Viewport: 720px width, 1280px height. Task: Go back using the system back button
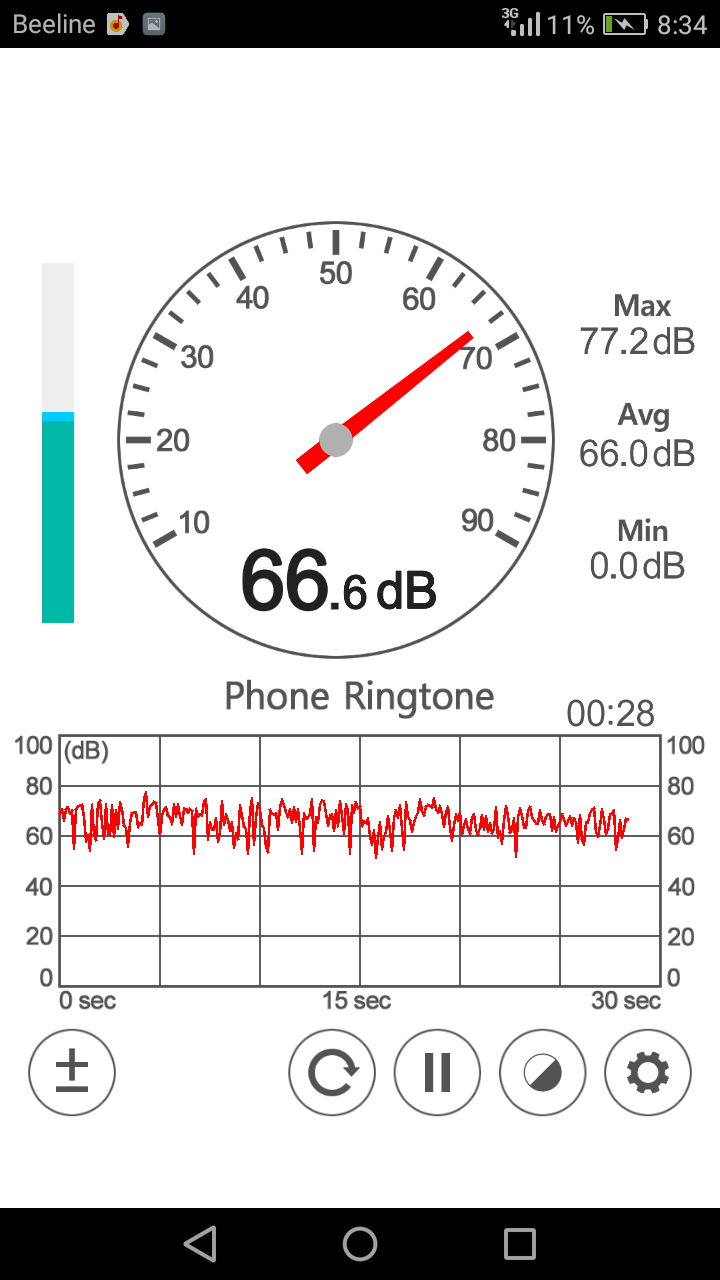point(201,1244)
